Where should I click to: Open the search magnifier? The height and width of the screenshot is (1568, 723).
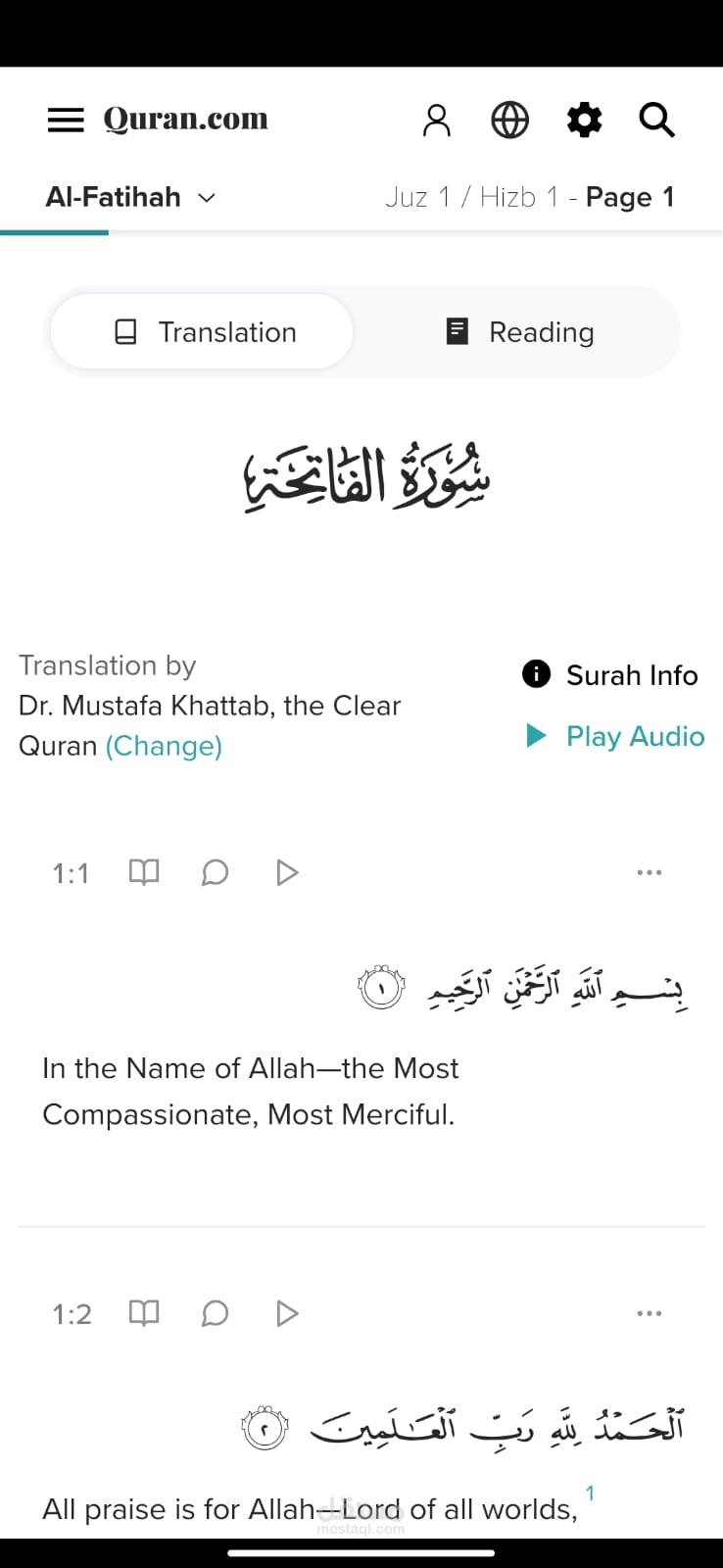(656, 120)
